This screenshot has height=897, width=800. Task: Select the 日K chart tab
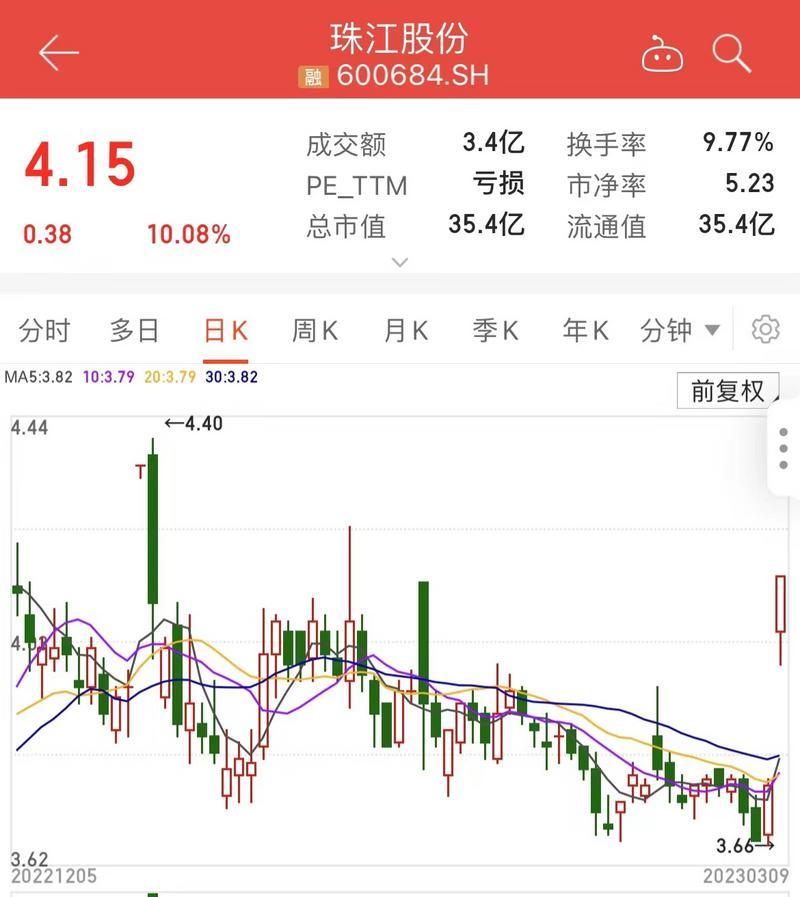click(x=225, y=330)
